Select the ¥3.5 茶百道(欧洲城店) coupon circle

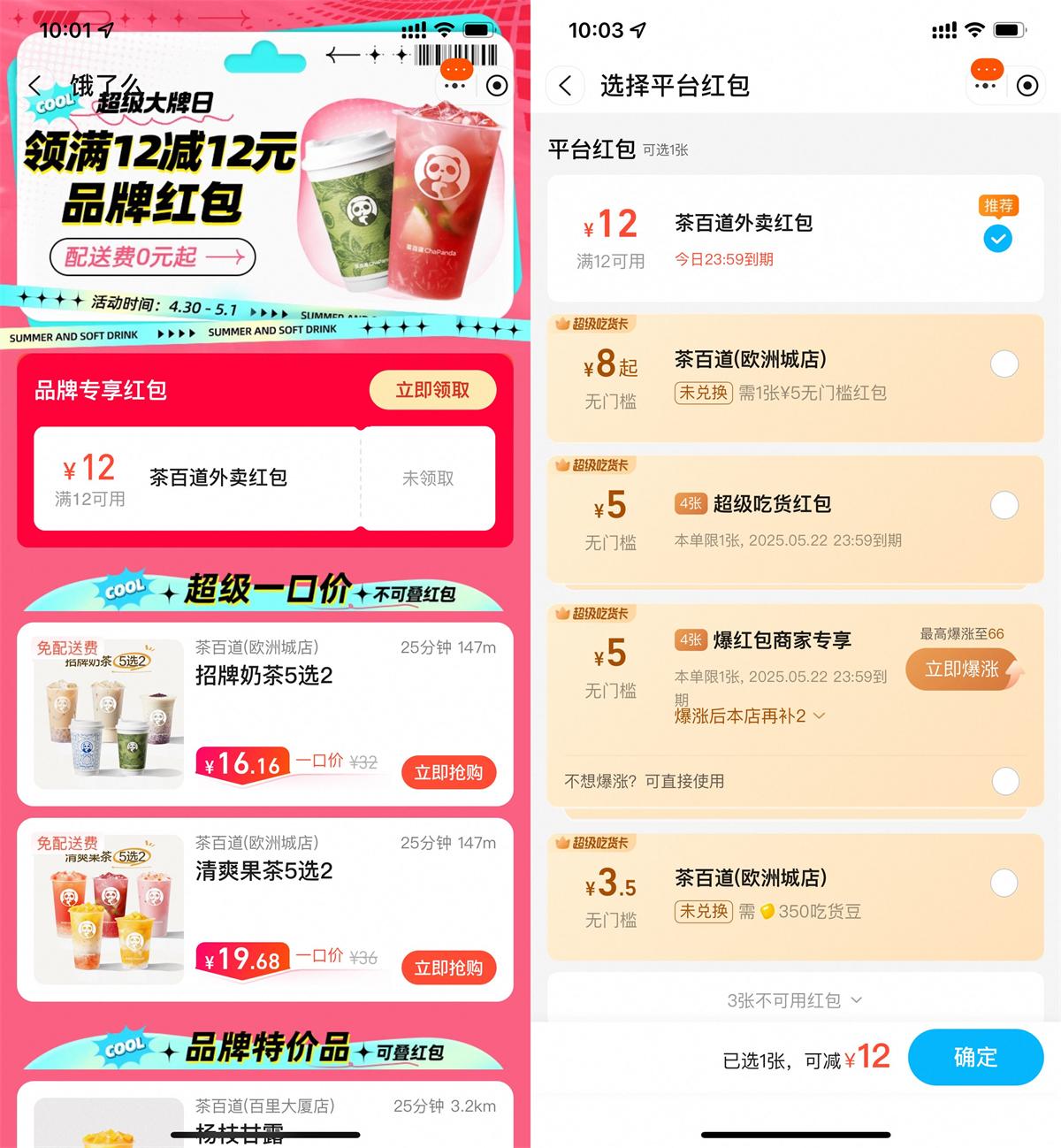tap(1004, 882)
